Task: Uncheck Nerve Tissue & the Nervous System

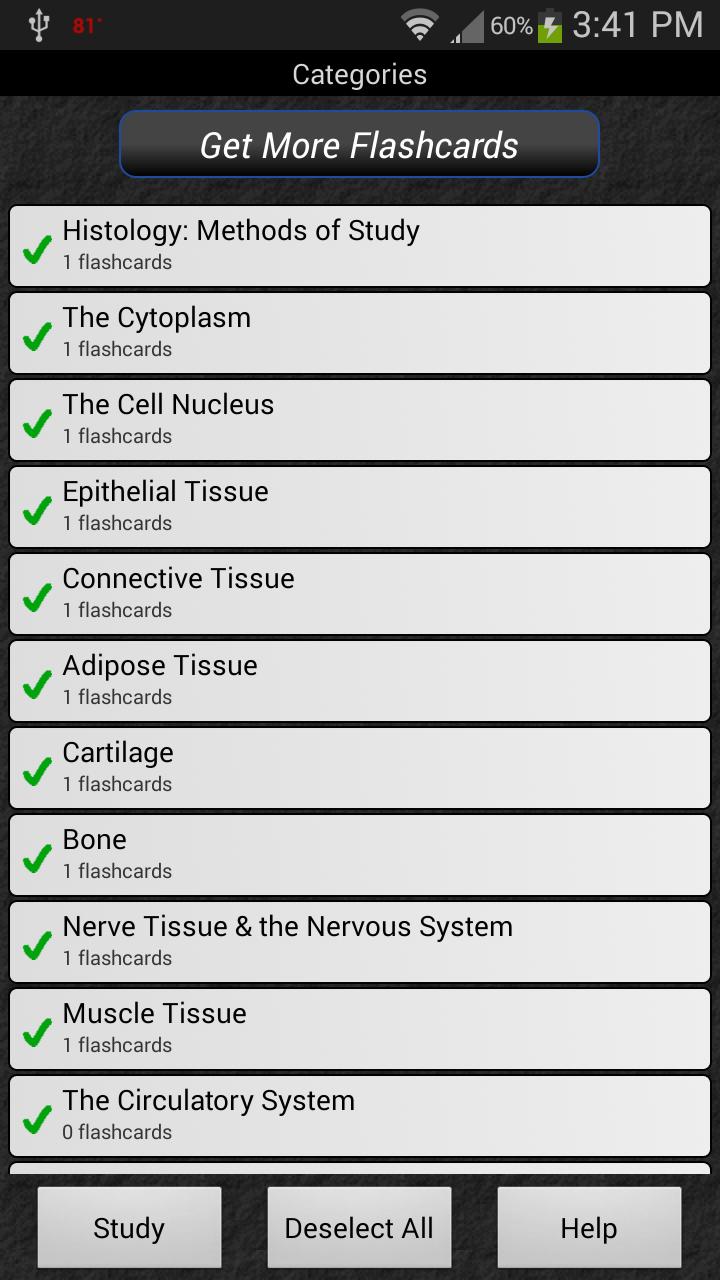Action: [x=360, y=942]
